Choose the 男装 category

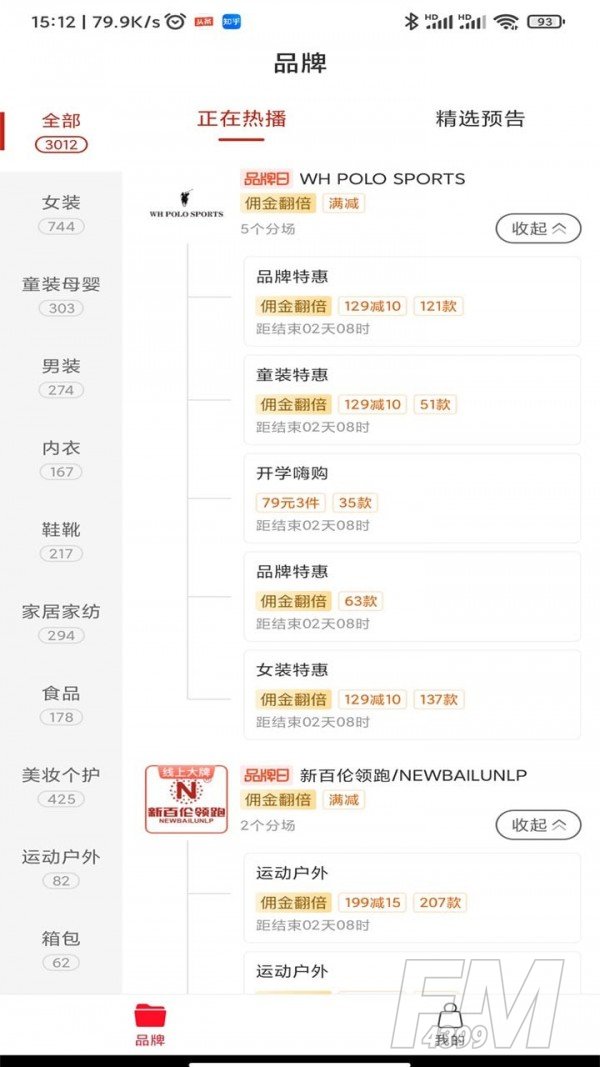61,376
